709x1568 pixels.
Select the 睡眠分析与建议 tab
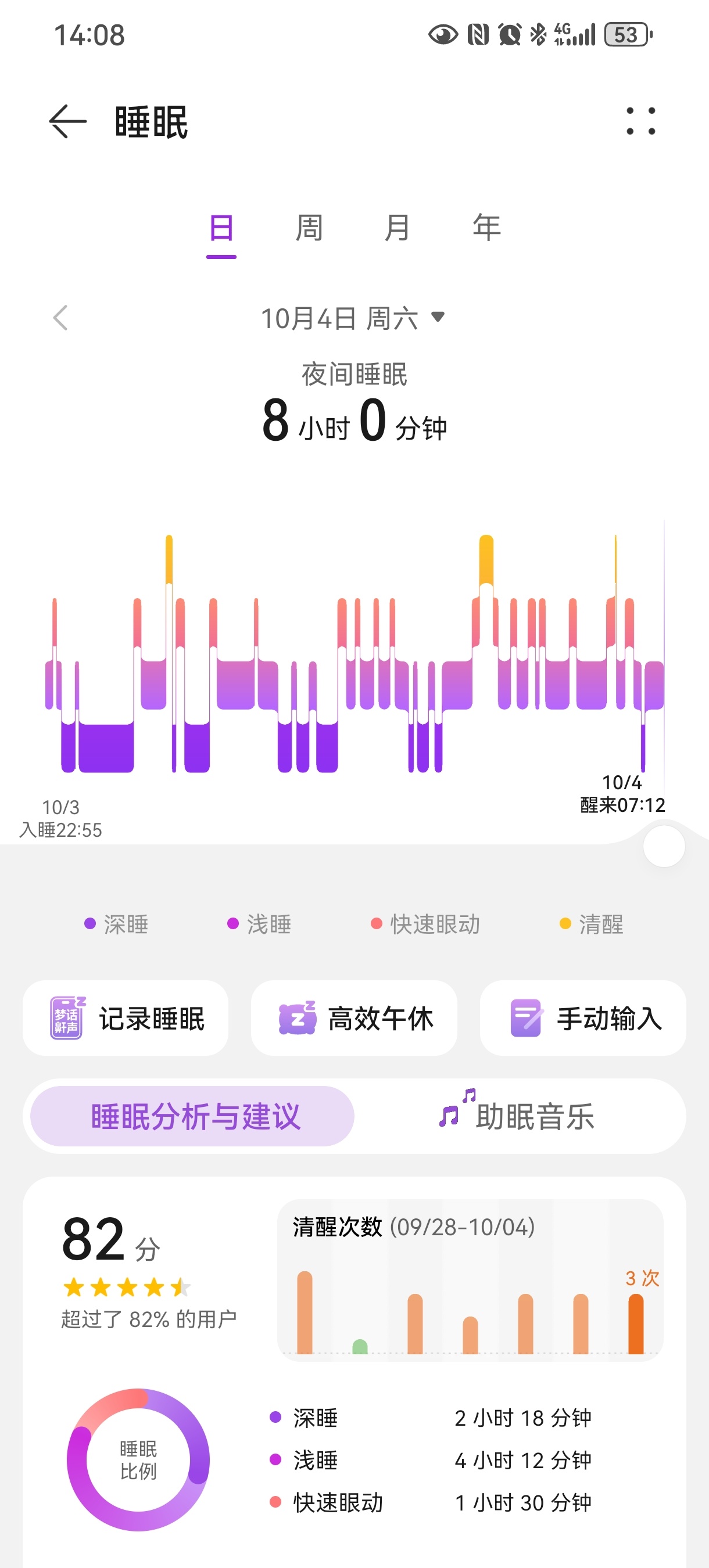(192, 1116)
